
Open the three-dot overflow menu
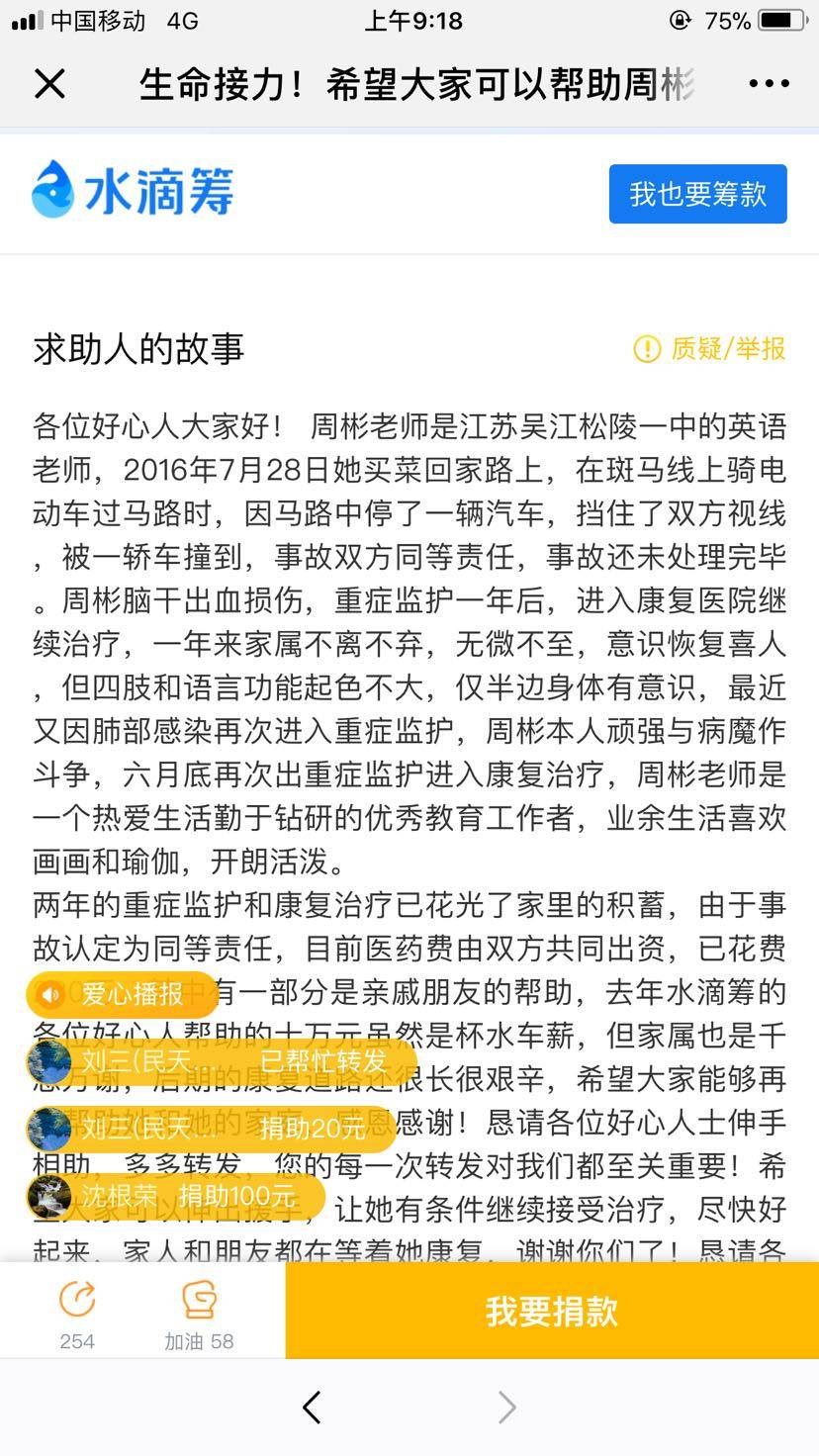769,84
